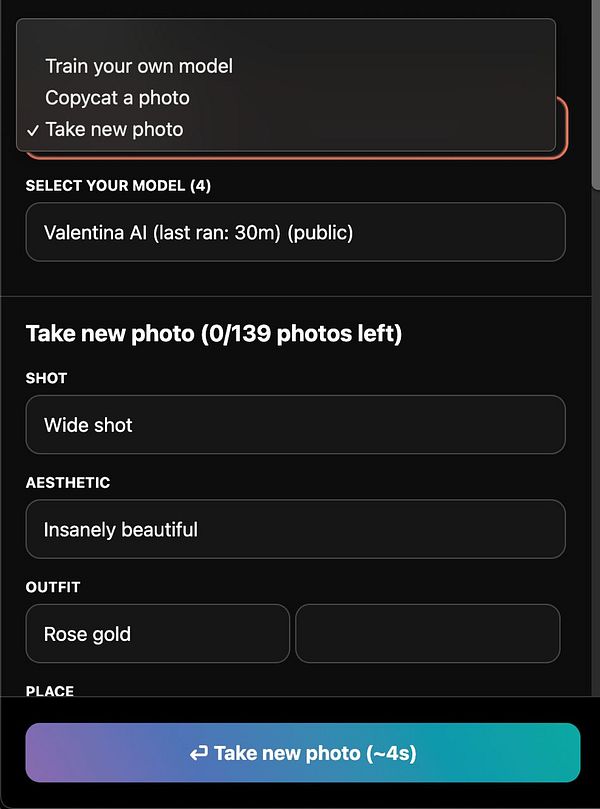This screenshot has width=600, height=809.
Task: Hit the Take new photo gradient button
Action: click(x=302, y=753)
